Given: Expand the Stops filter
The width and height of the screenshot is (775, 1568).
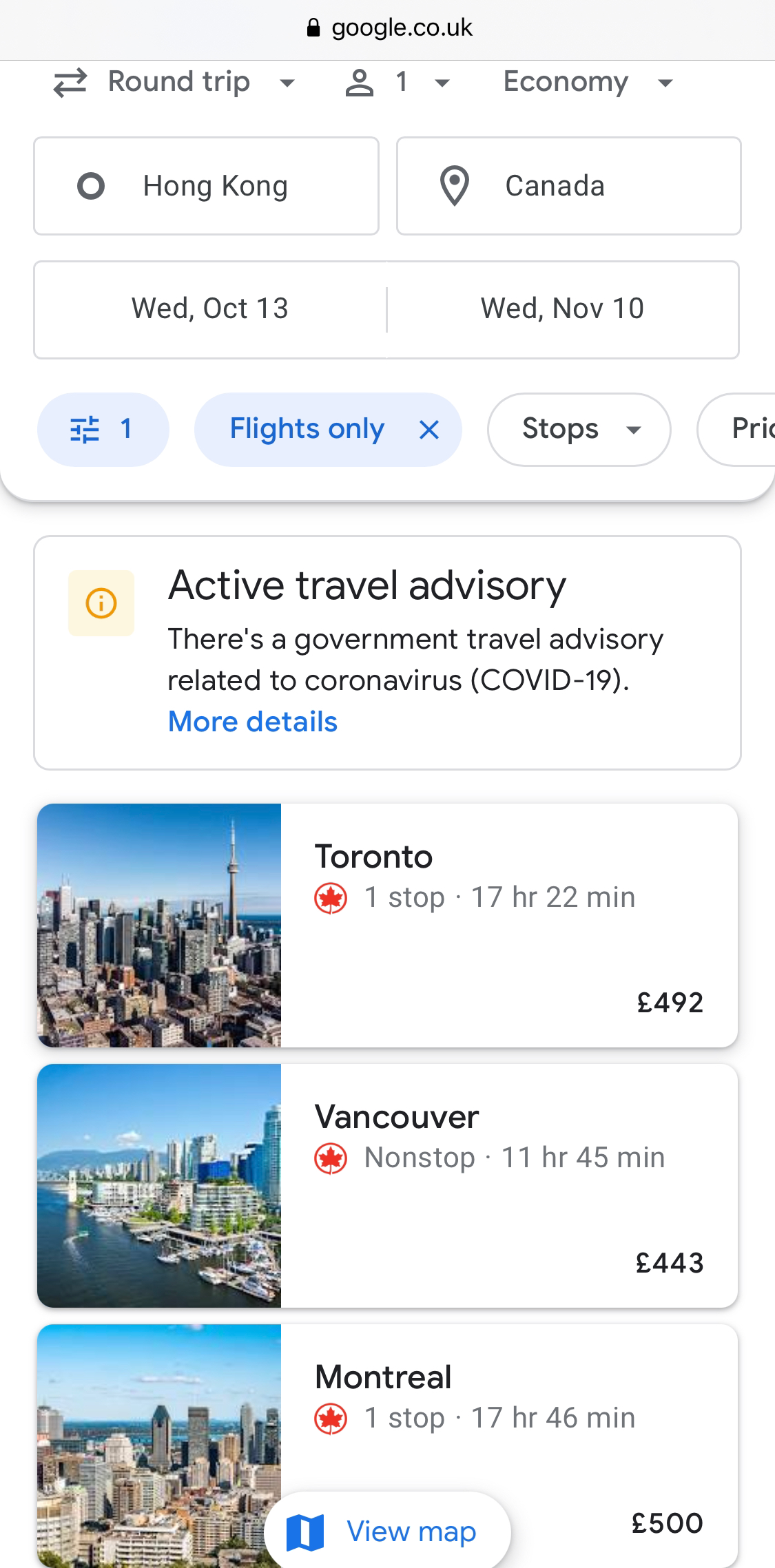Looking at the screenshot, I should (x=579, y=430).
